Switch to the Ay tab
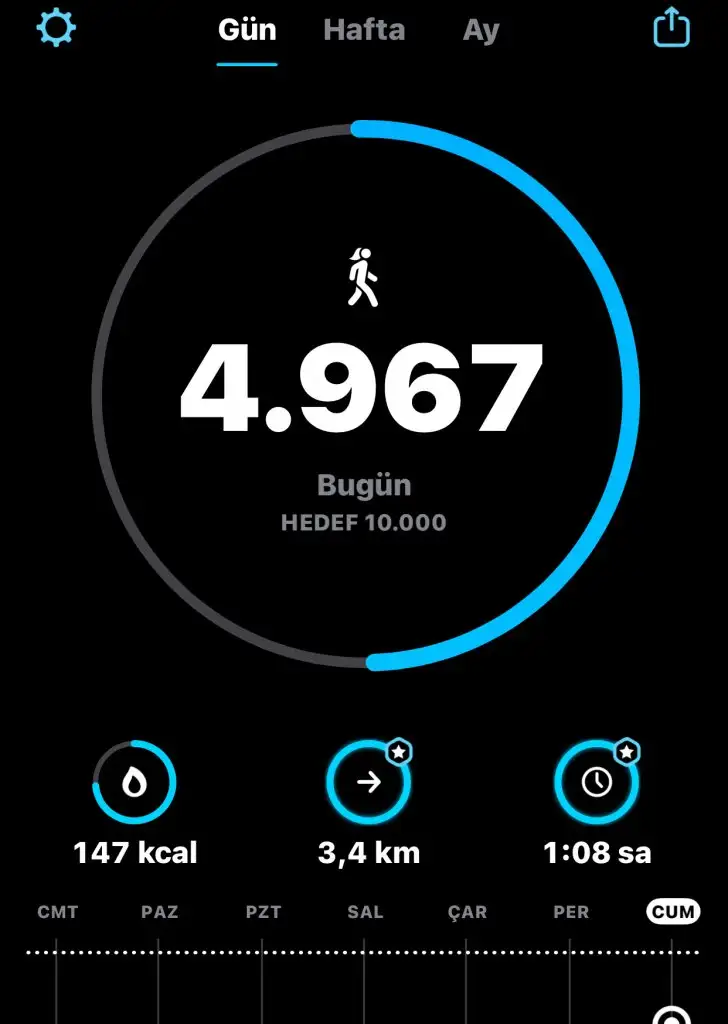 (480, 30)
